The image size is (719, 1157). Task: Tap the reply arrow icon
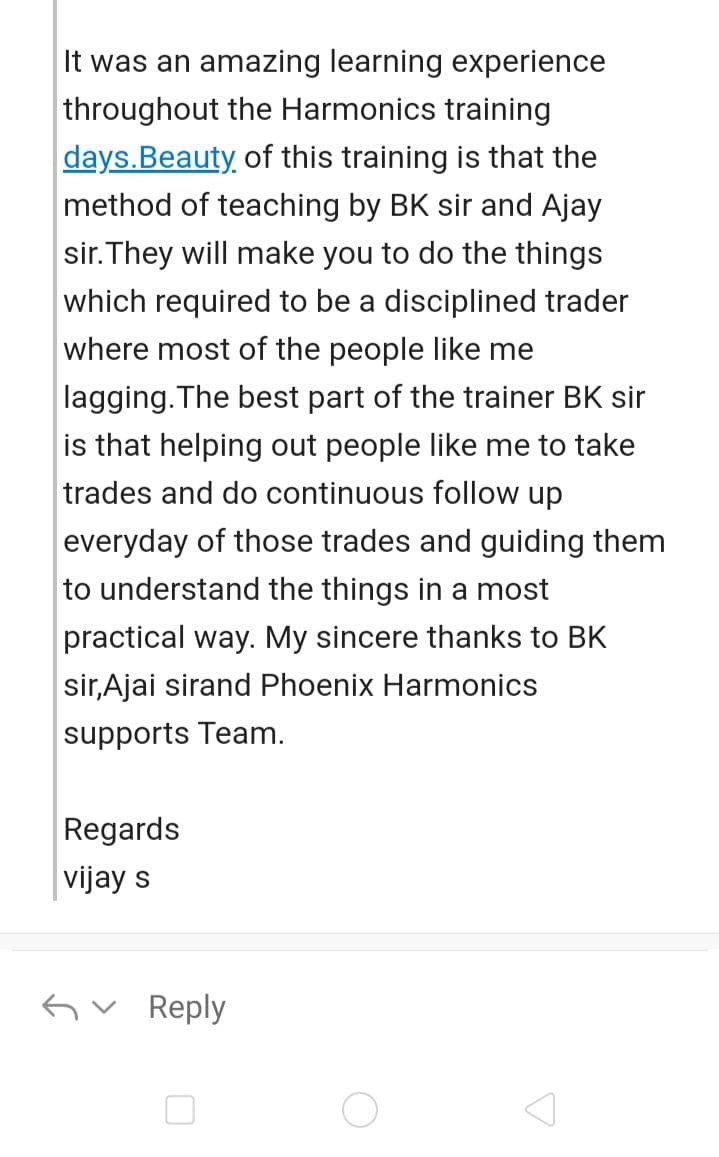coord(60,1006)
